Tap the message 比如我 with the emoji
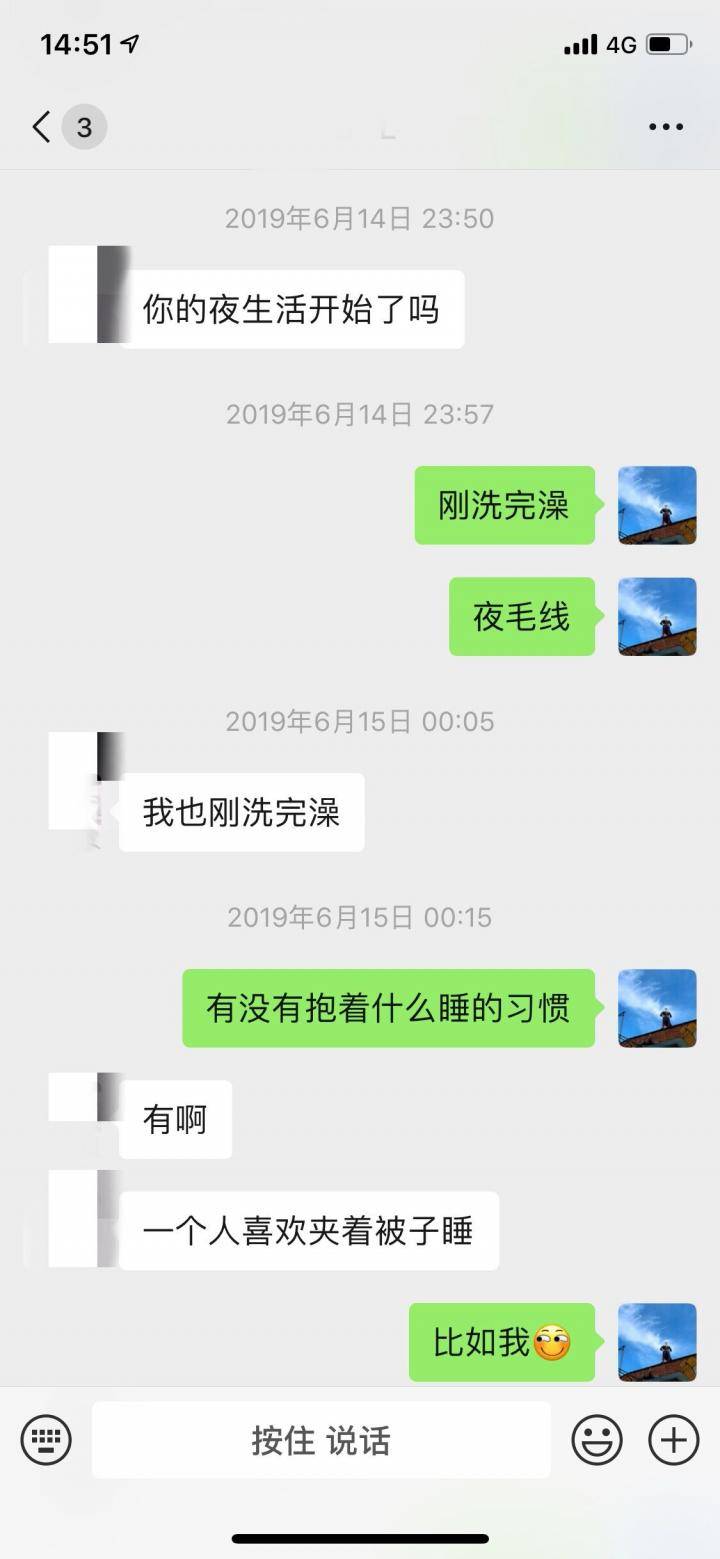 501,1344
